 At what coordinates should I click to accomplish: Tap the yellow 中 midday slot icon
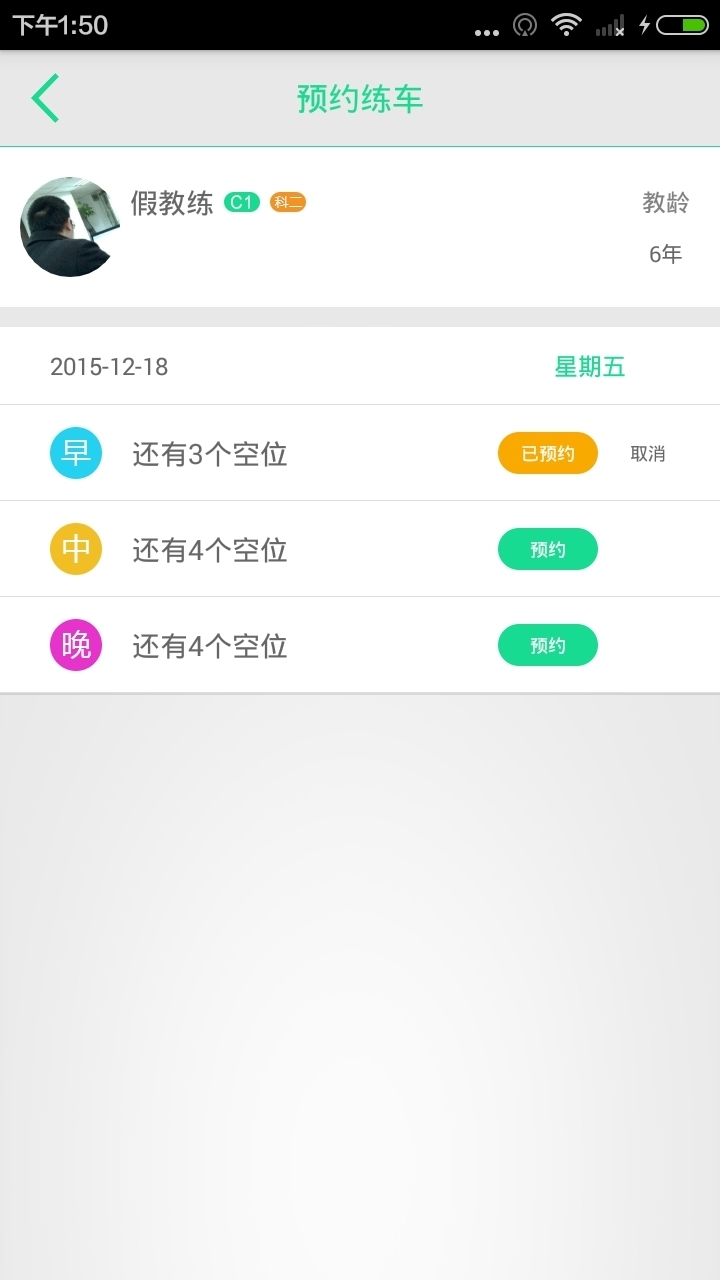pyautogui.click(x=76, y=549)
